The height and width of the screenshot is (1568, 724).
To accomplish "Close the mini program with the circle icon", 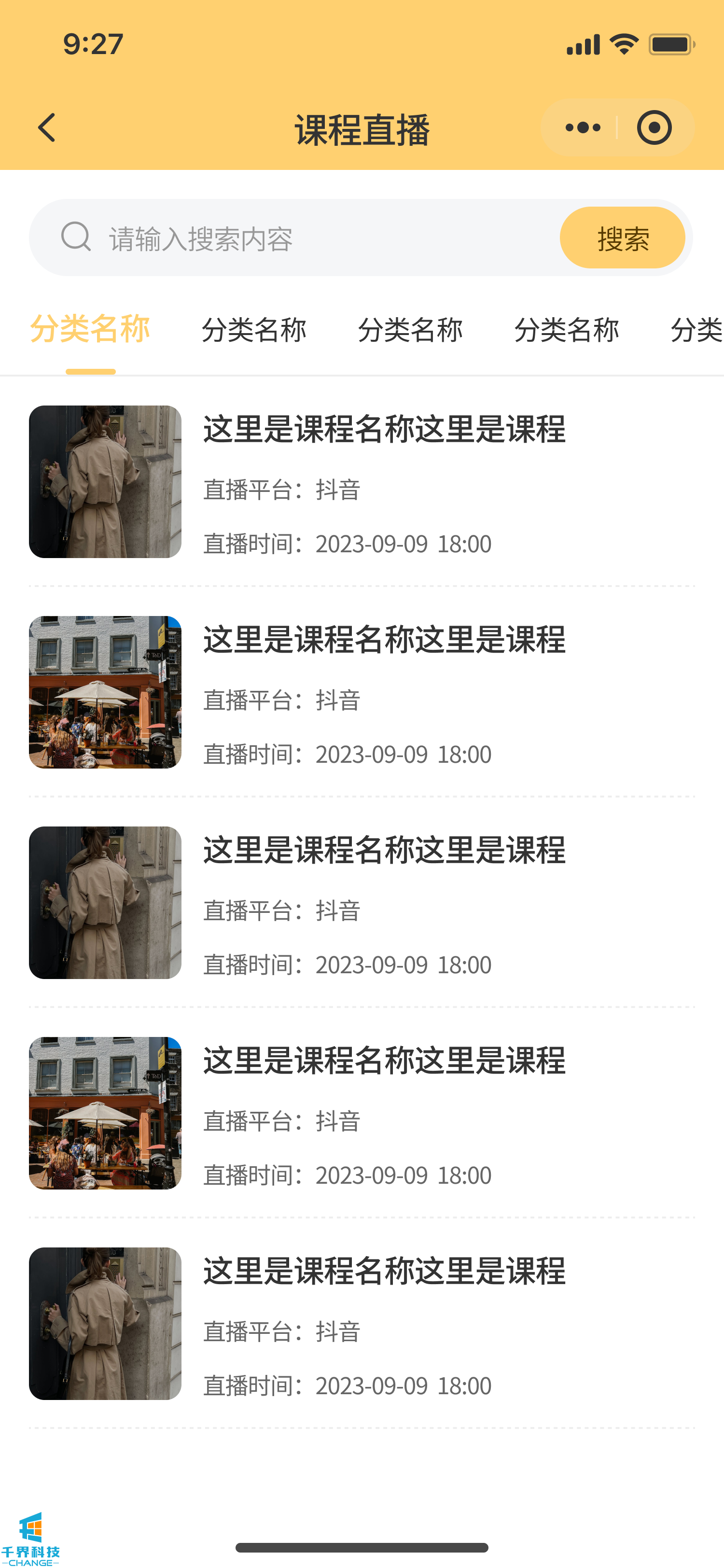I will click(654, 128).
